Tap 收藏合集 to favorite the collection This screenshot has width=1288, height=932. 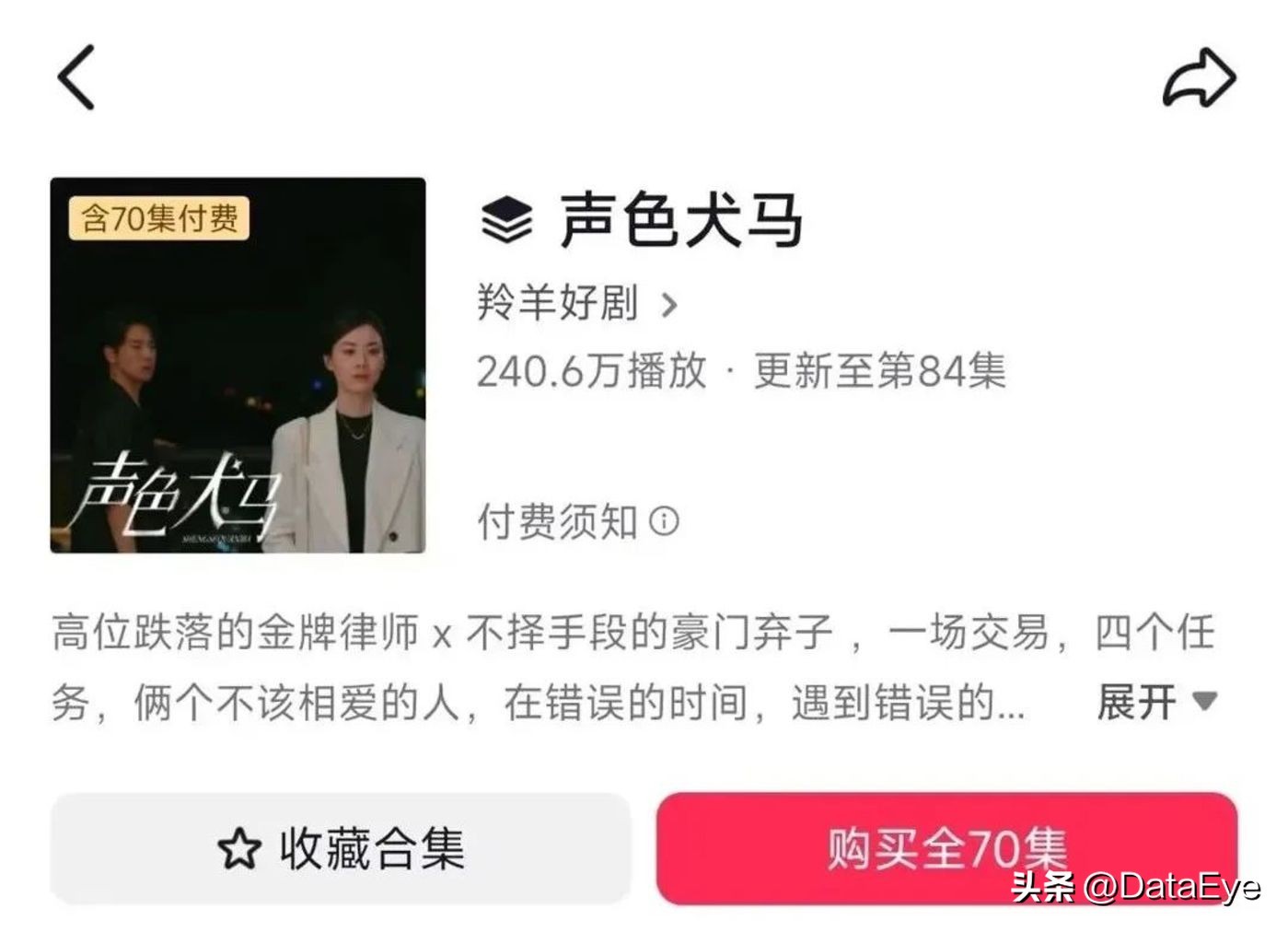[x=341, y=849]
